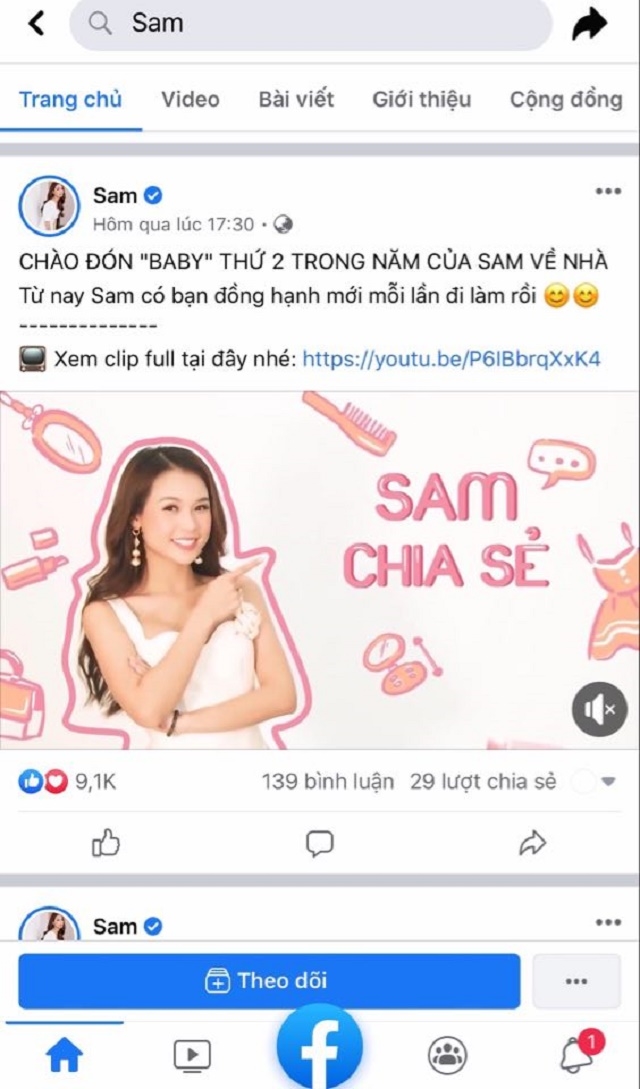Switch to the Video tab

pos(190,99)
